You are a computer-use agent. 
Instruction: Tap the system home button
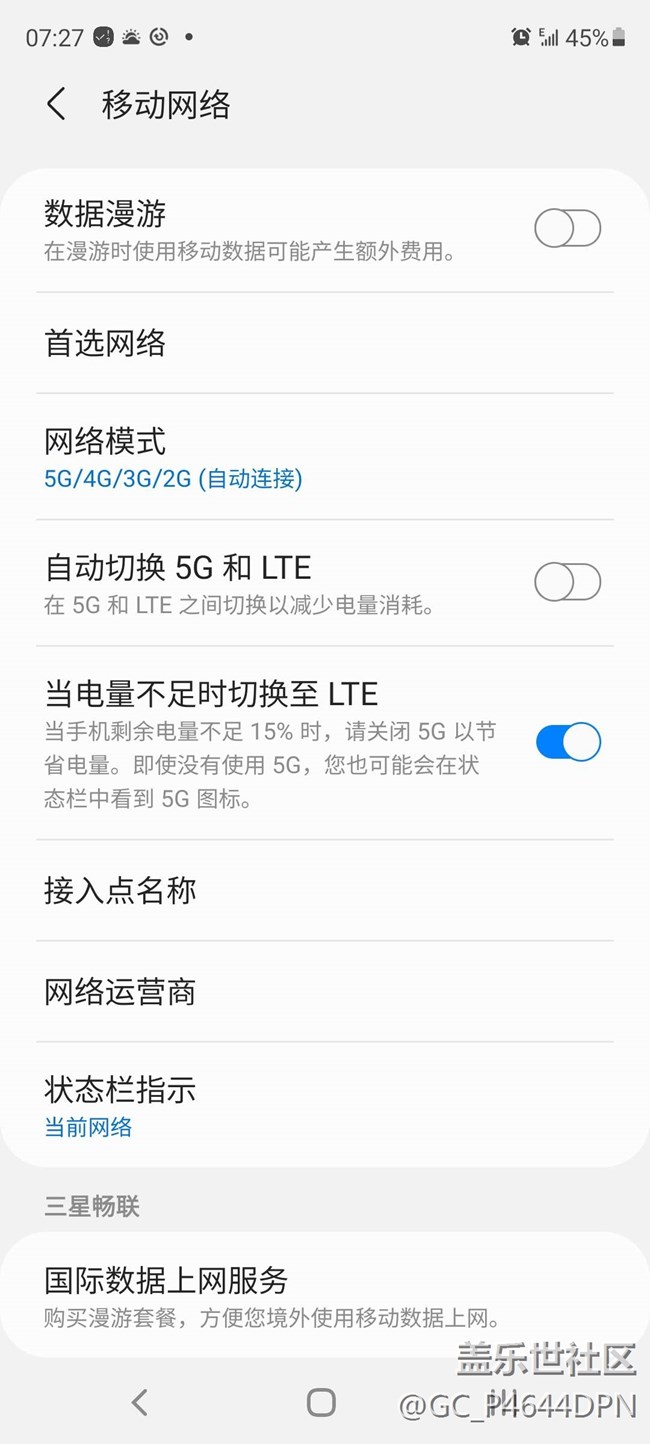point(321,1402)
